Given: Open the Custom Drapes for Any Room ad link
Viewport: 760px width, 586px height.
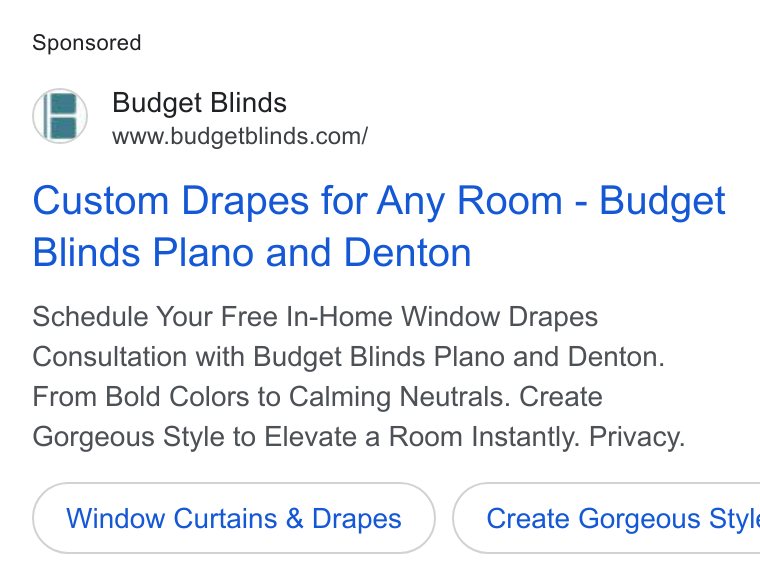Looking at the screenshot, I should click(379, 226).
